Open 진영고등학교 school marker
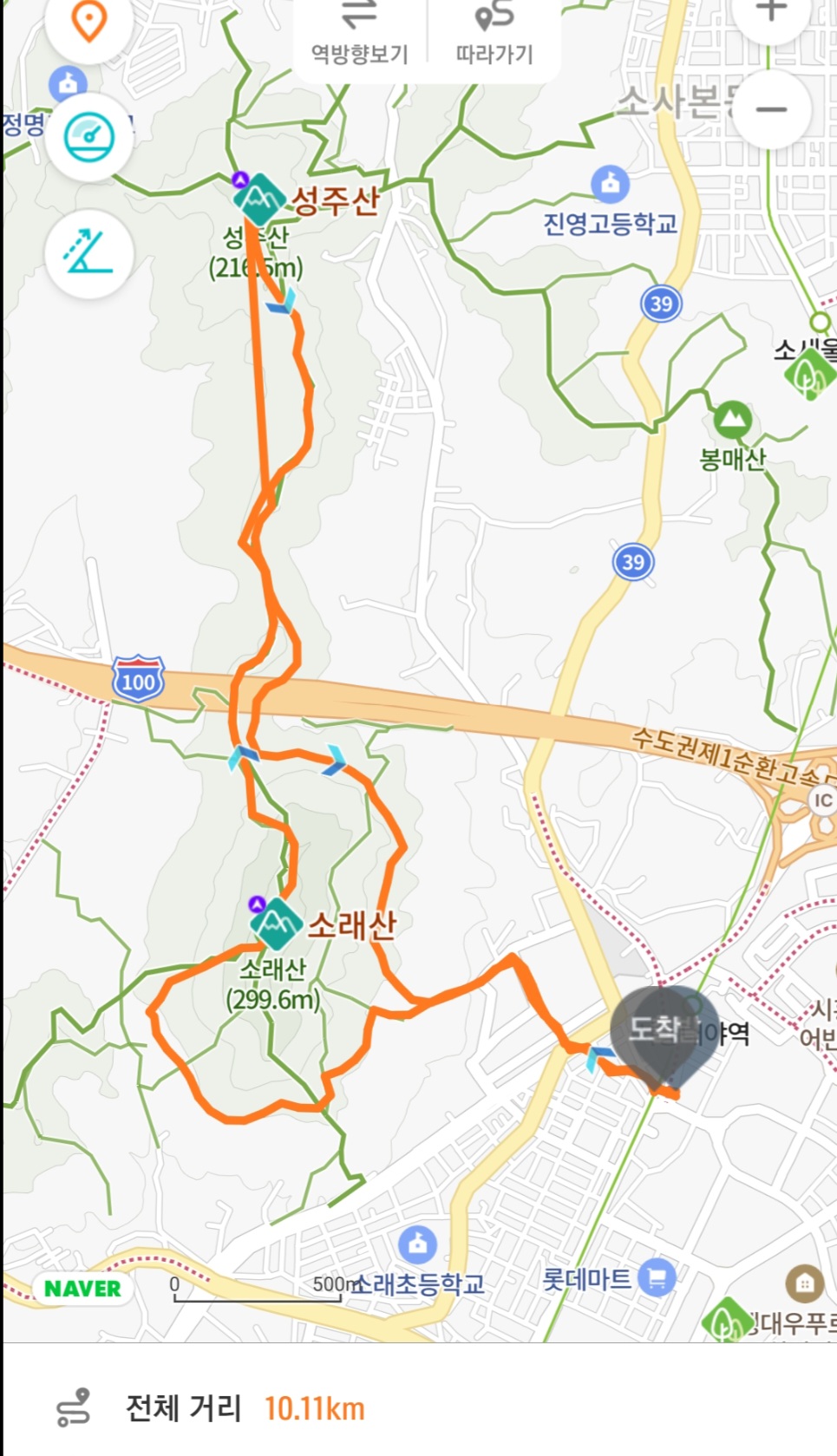 tap(610, 185)
